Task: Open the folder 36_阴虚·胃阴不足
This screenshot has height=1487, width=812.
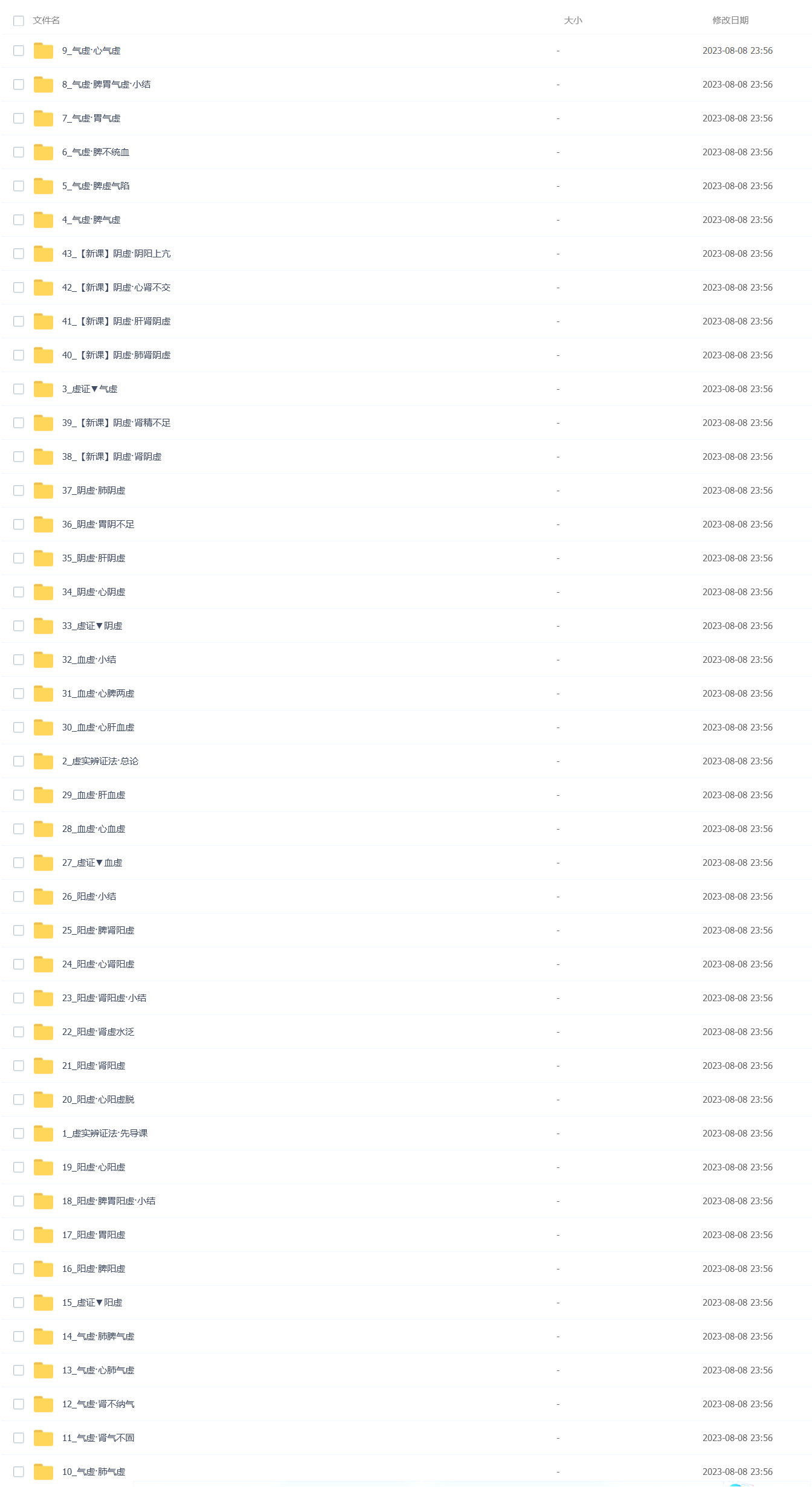Action: [x=98, y=524]
